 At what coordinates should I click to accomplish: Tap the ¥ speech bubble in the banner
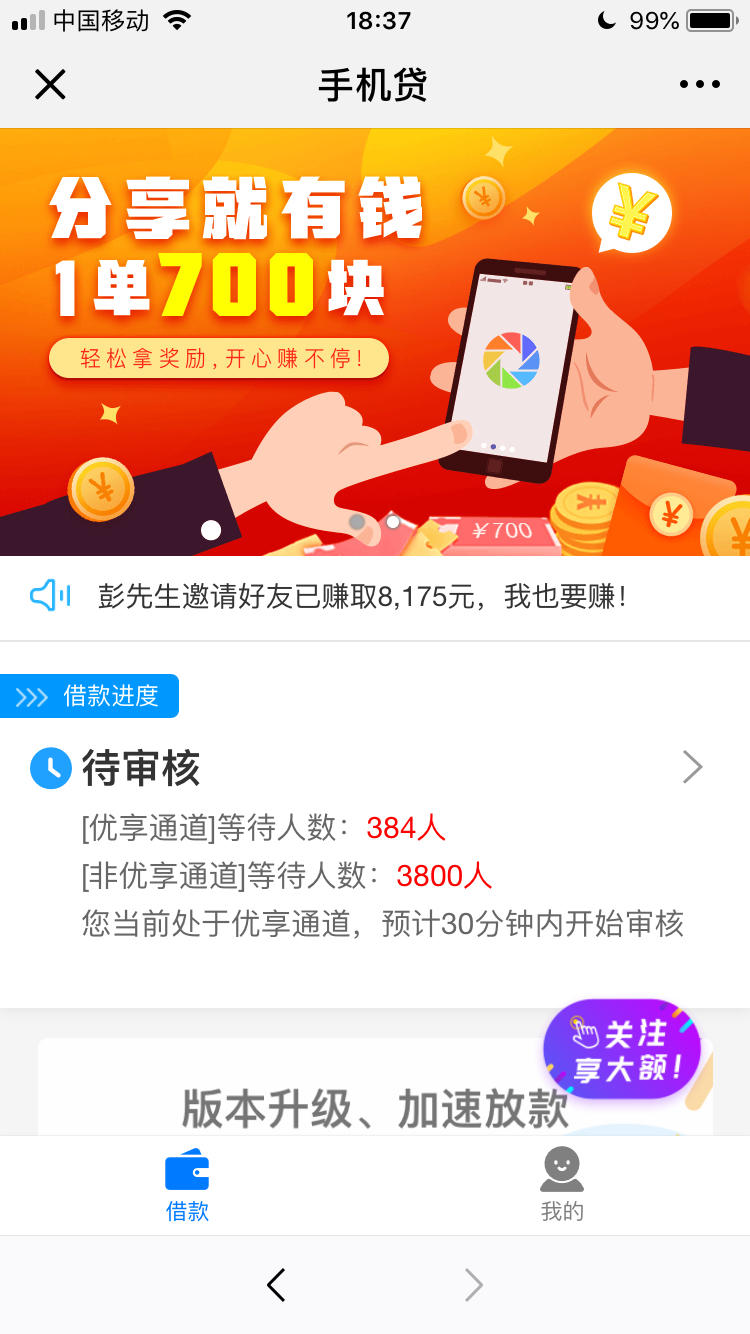(x=631, y=214)
